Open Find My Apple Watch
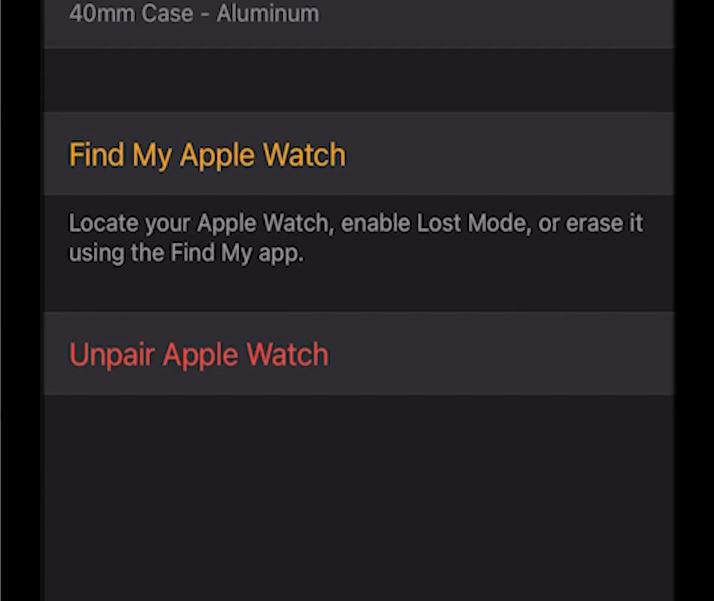714x601 pixels. 207,155
